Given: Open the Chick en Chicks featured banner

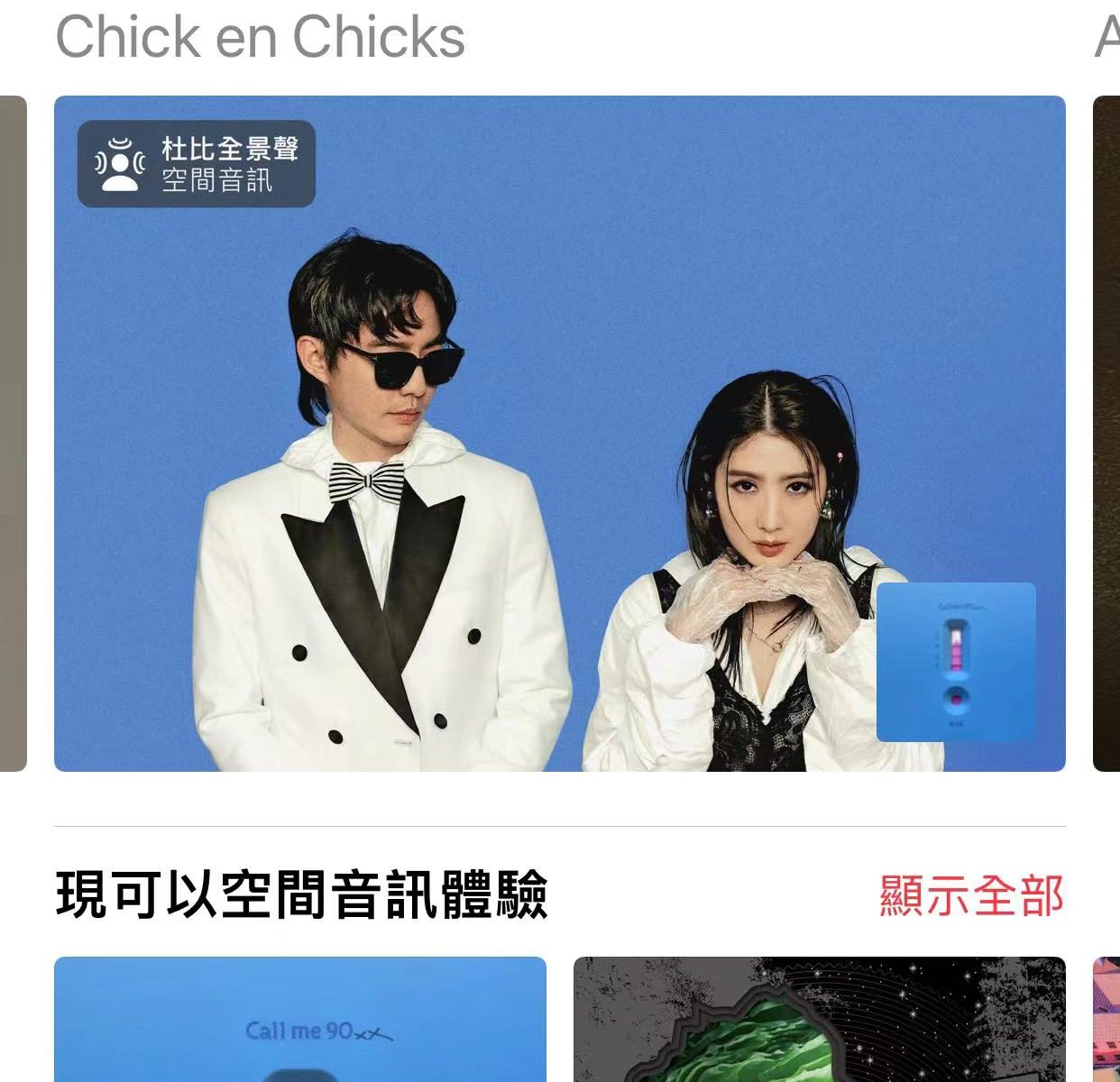Looking at the screenshot, I should 559,433.
